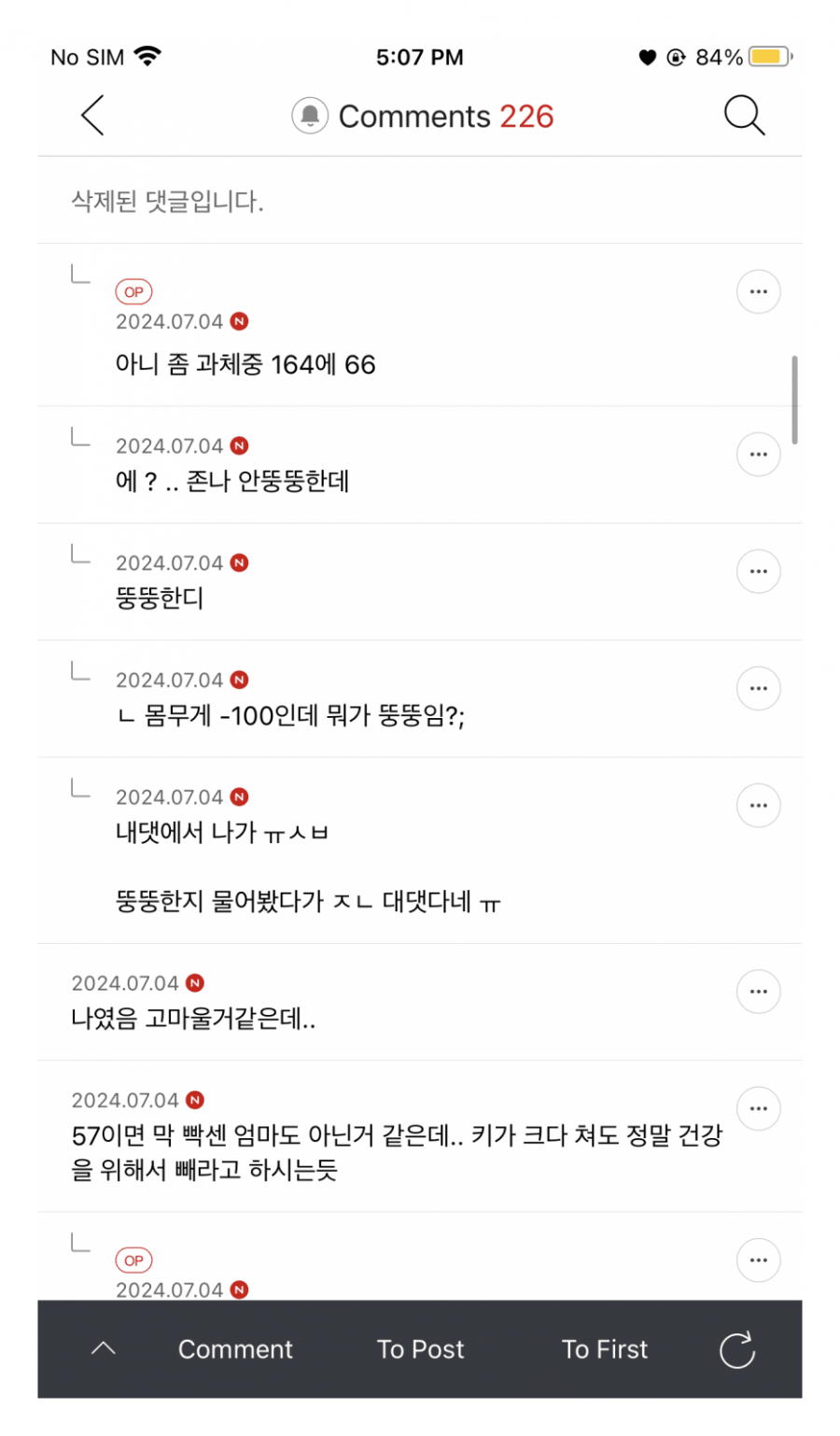This screenshot has height=1436, width=840.
Task: Open the more menu on the '나였음 고마울거같은데' comment
Action: coord(758,992)
